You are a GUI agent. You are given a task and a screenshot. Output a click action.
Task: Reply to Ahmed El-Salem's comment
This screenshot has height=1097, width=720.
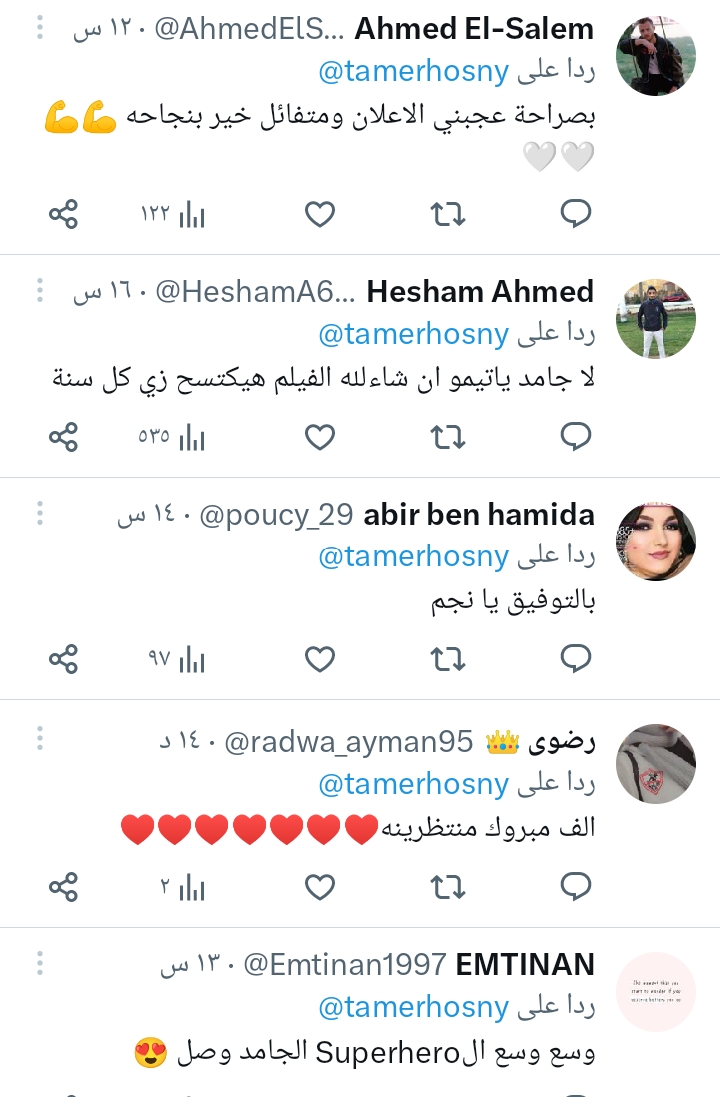click(x=576, y=214)
